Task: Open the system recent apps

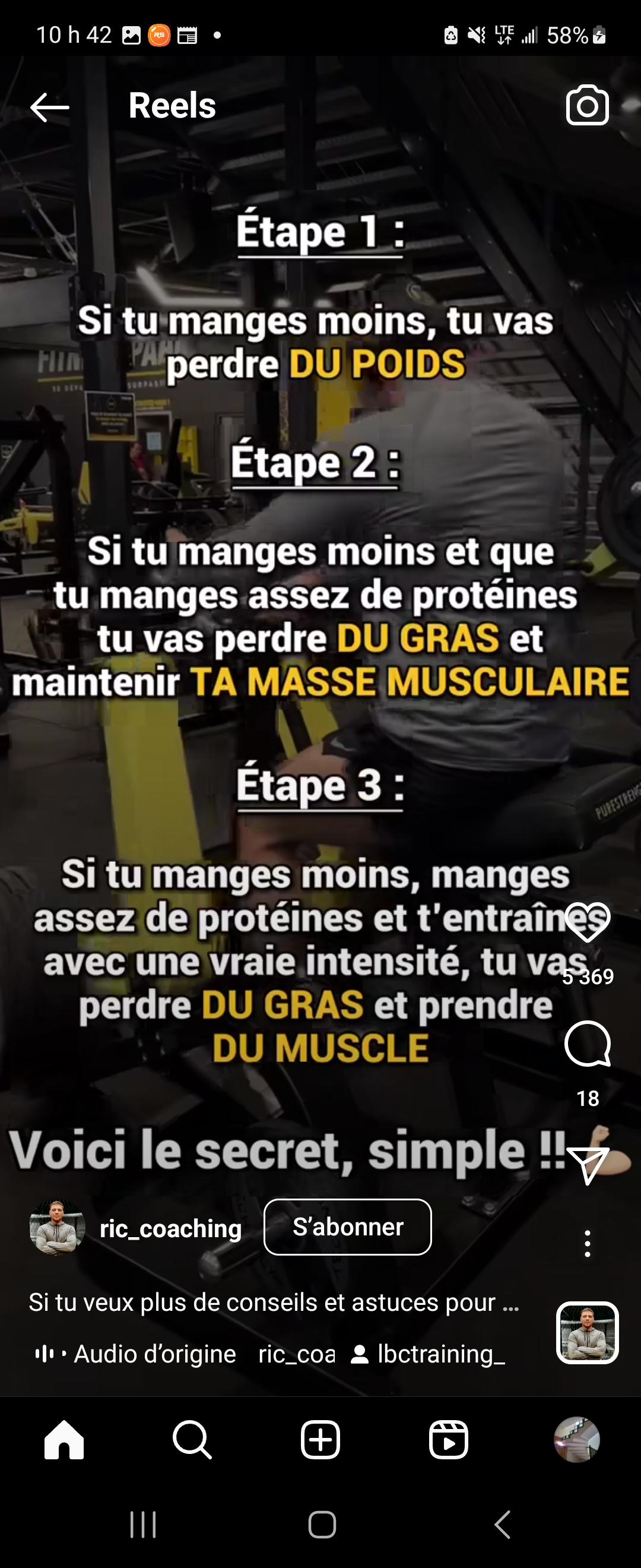Action: (x=144, y=1524)
